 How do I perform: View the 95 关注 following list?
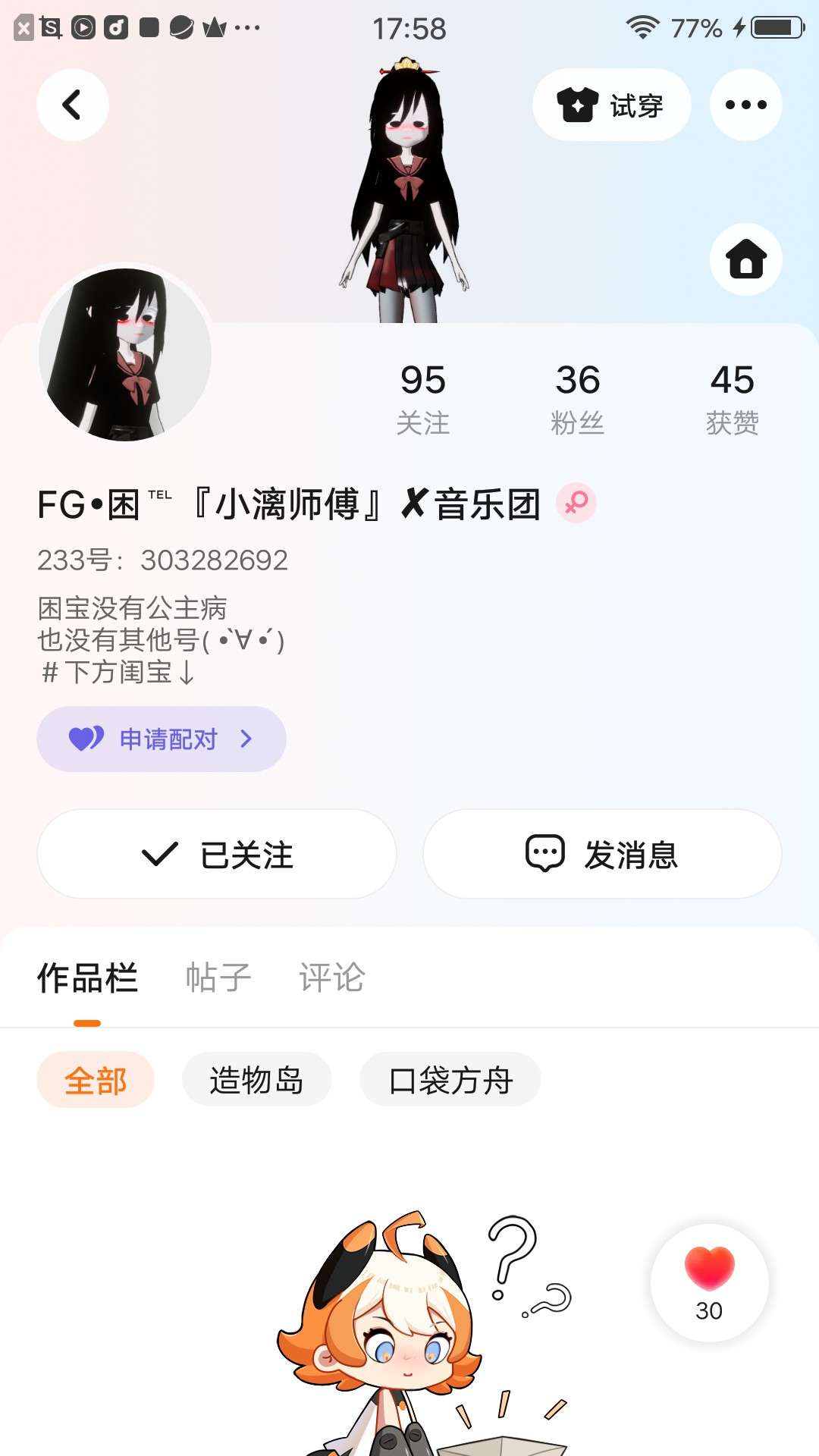pos(423,398)
